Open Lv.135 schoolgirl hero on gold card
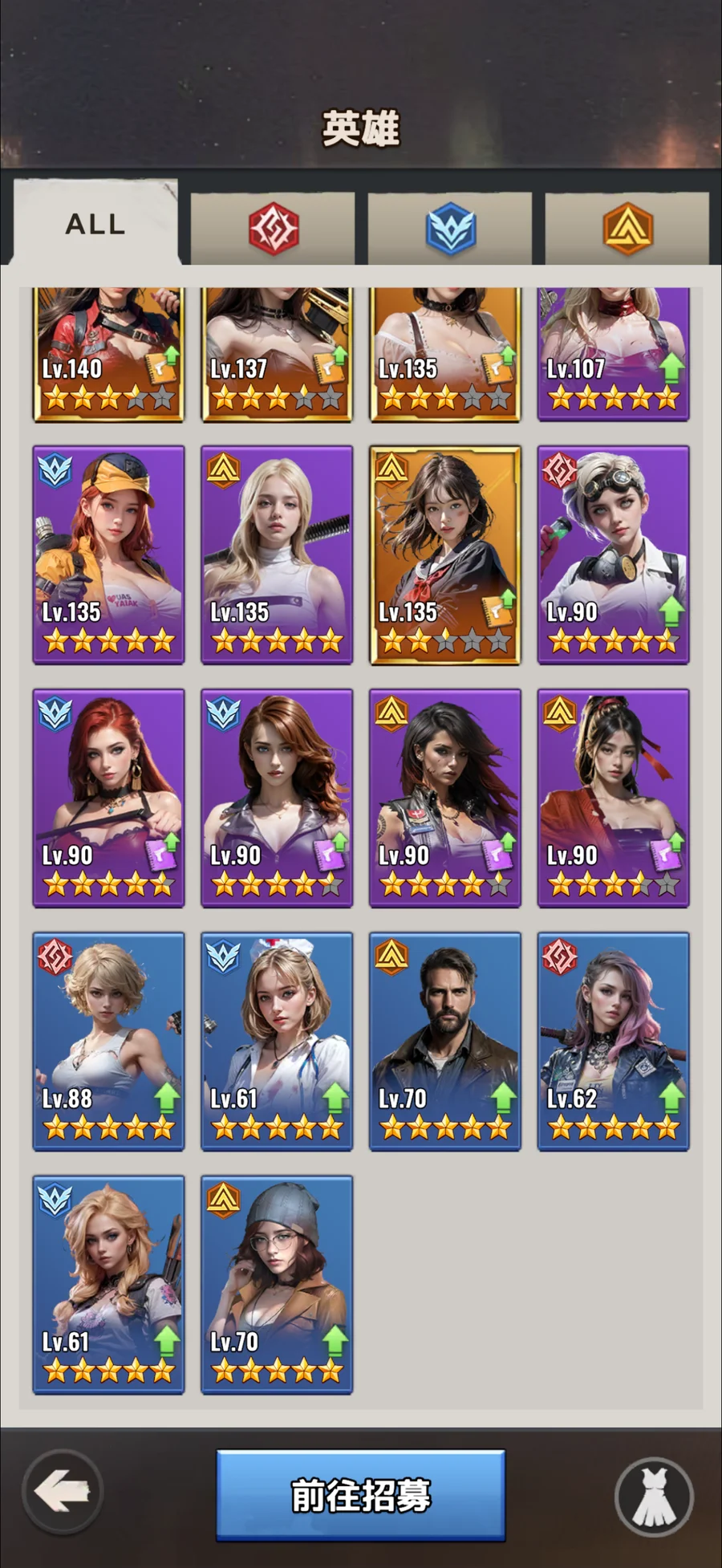 pos(445,554)
